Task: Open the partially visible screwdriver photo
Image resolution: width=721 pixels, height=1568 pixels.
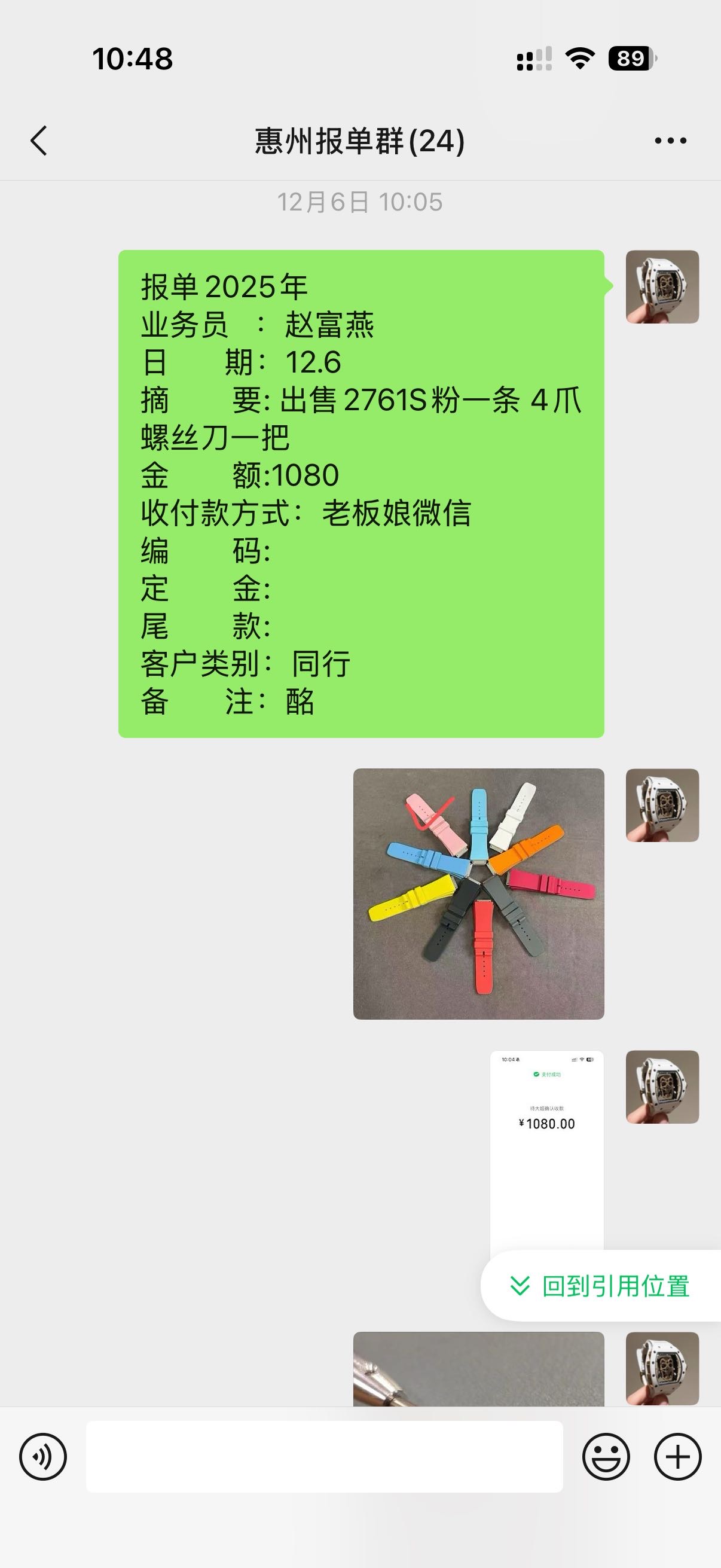Action: click(478, 1369)
